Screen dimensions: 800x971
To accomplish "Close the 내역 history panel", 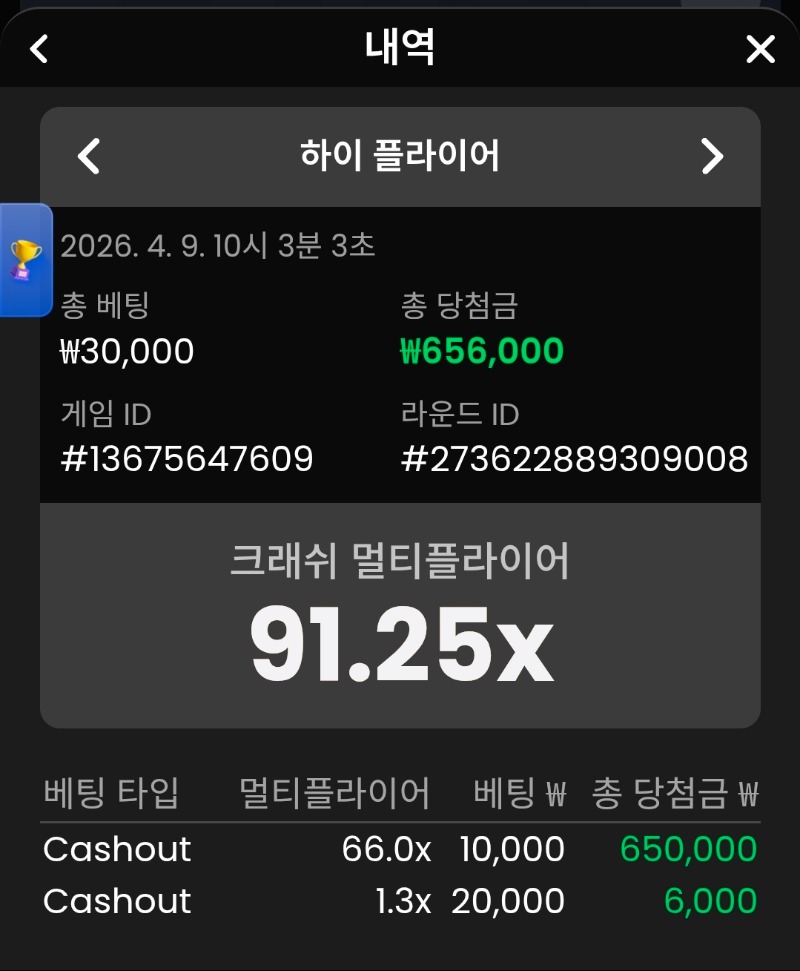I will (x=760, y=48).
